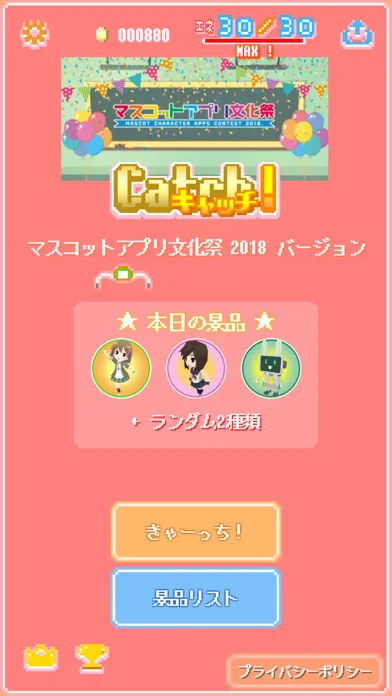
Task: Open the settings gear icon
Action: (x=35, y=34)
